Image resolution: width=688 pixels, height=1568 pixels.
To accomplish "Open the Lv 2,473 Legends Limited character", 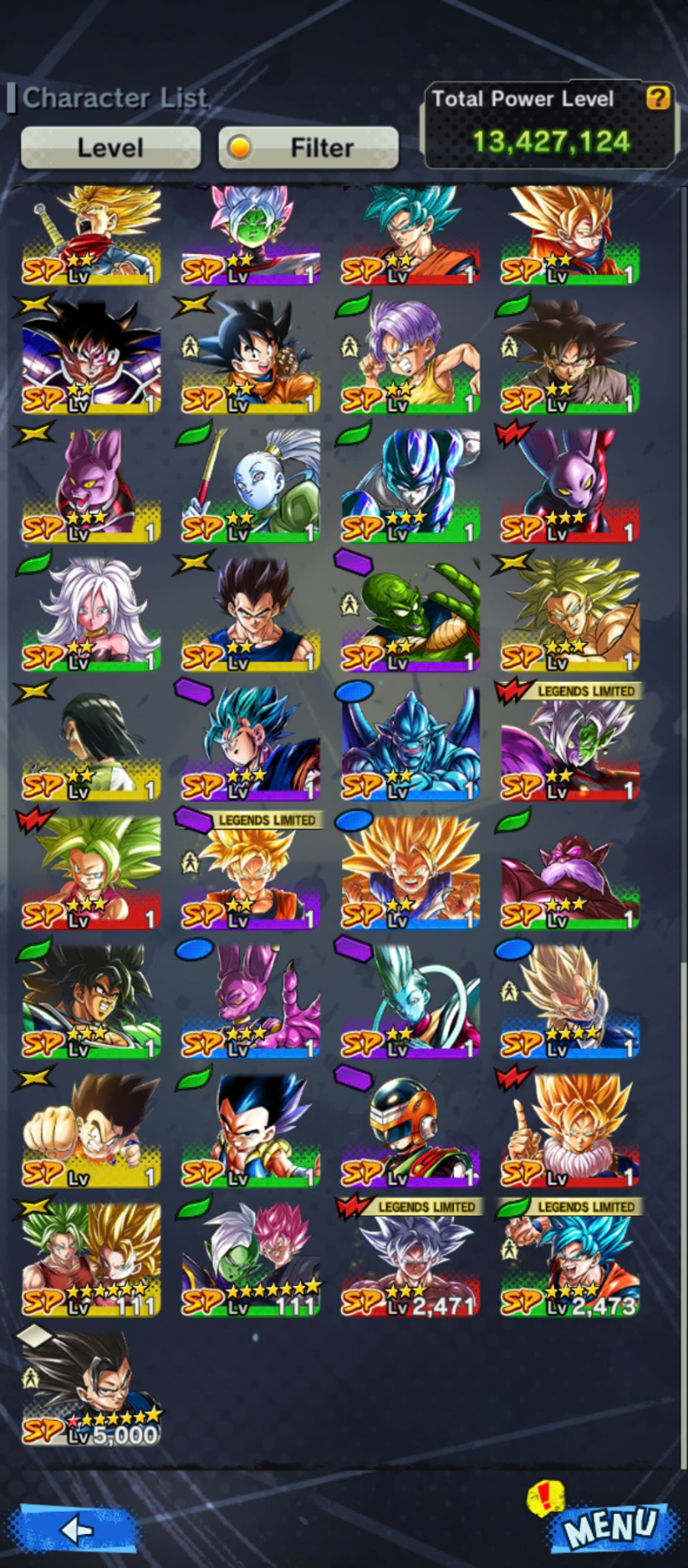I will click(570, 1260).
